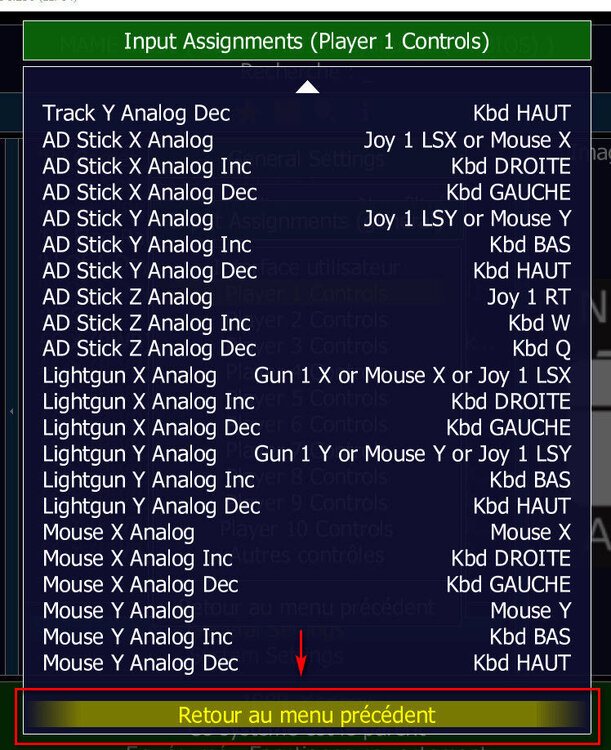611x750 pixels.
Task: Edit AD Stick Z Analog Dec binding
Action: [306, 349]
